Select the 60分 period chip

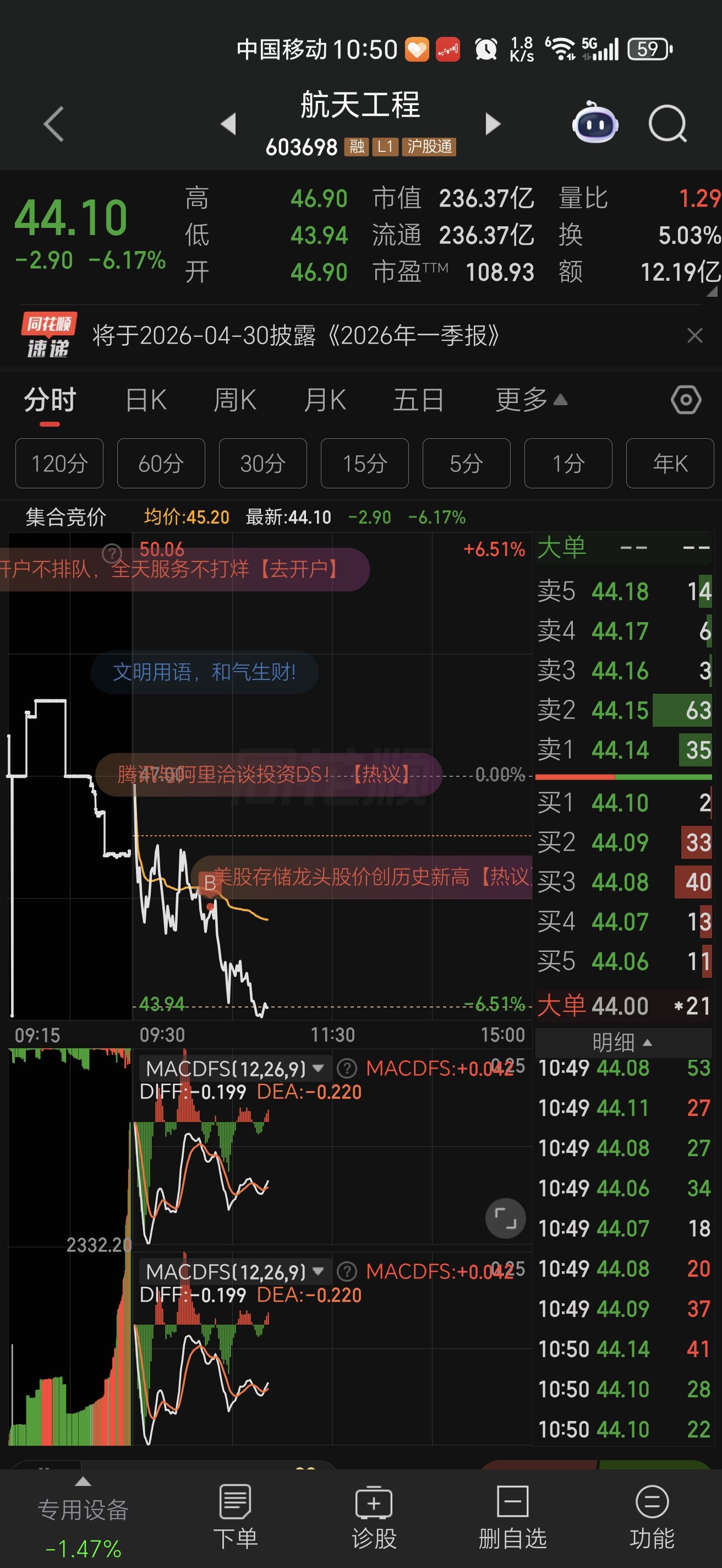click(161, 464)
